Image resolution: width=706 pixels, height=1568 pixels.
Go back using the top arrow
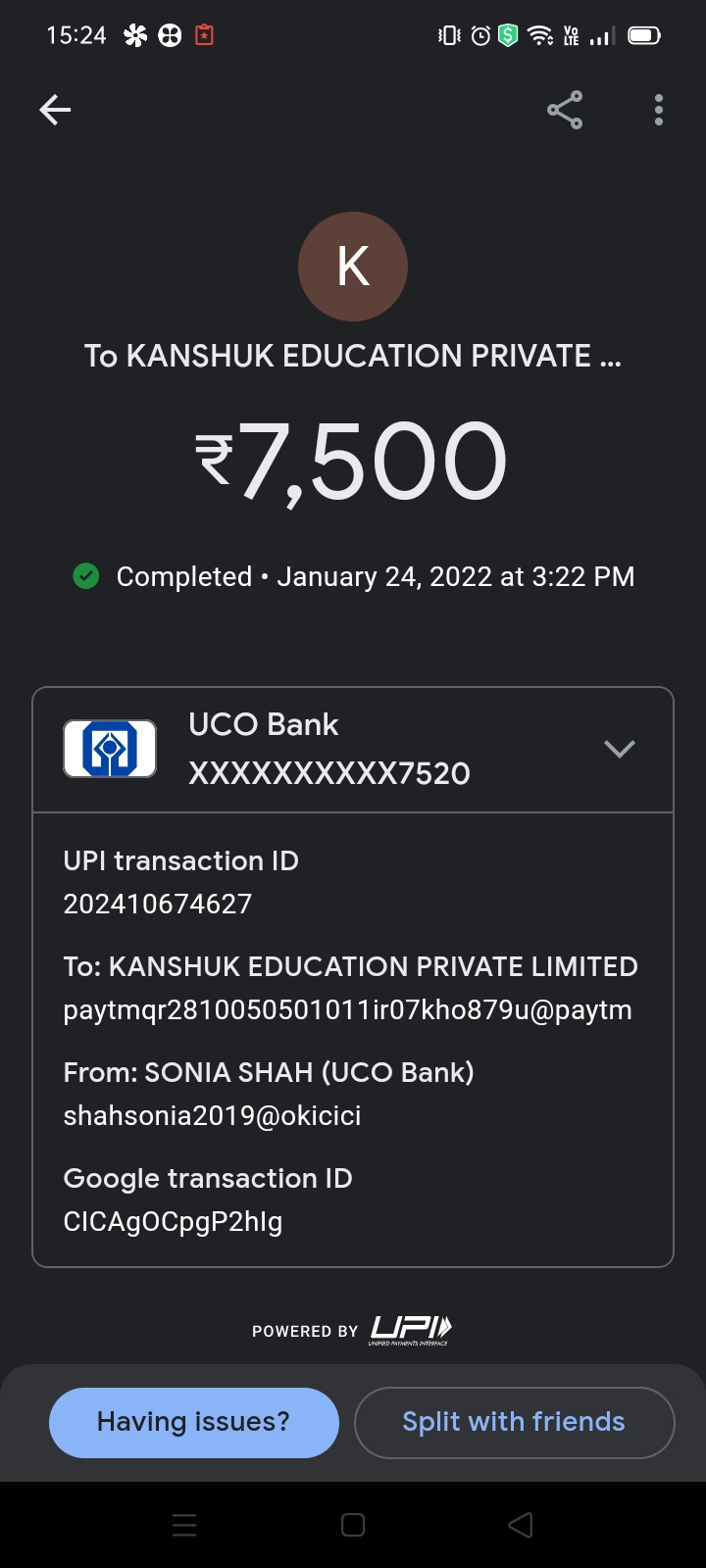55,110
